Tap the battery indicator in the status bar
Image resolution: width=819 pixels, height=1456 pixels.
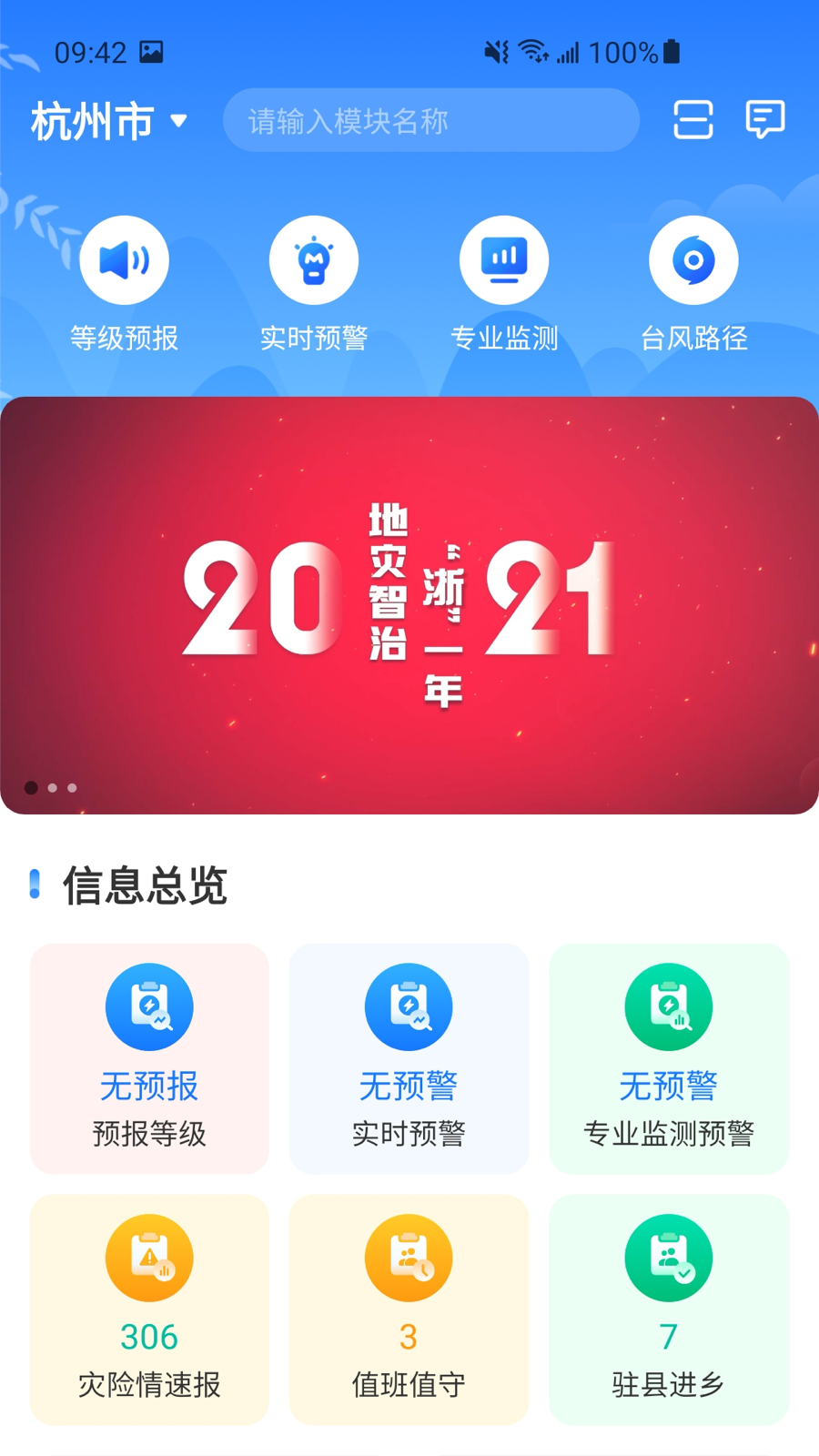tap(670, 53)
